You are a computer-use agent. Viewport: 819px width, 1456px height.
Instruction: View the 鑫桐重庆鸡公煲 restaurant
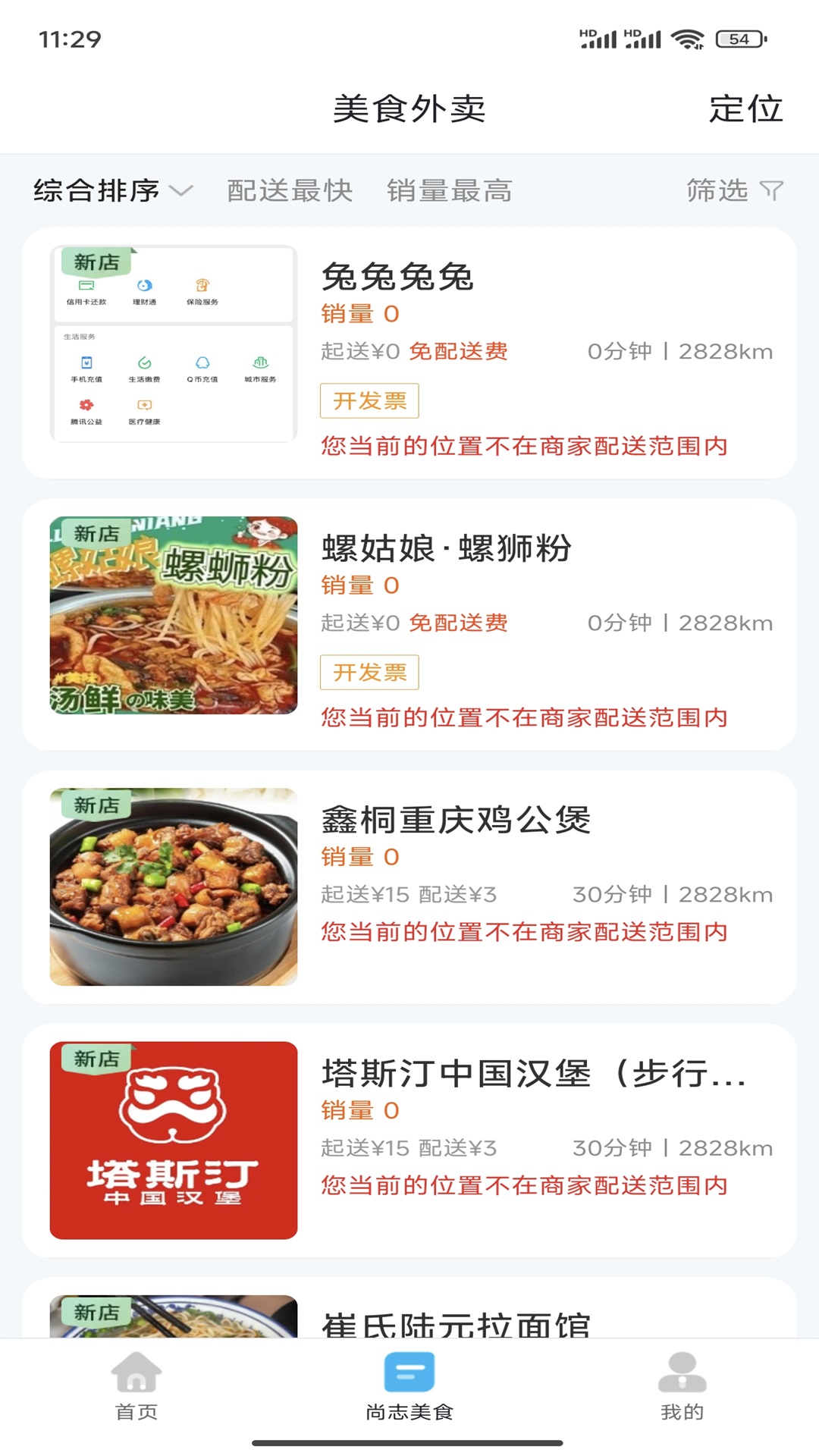click(409, 886)
